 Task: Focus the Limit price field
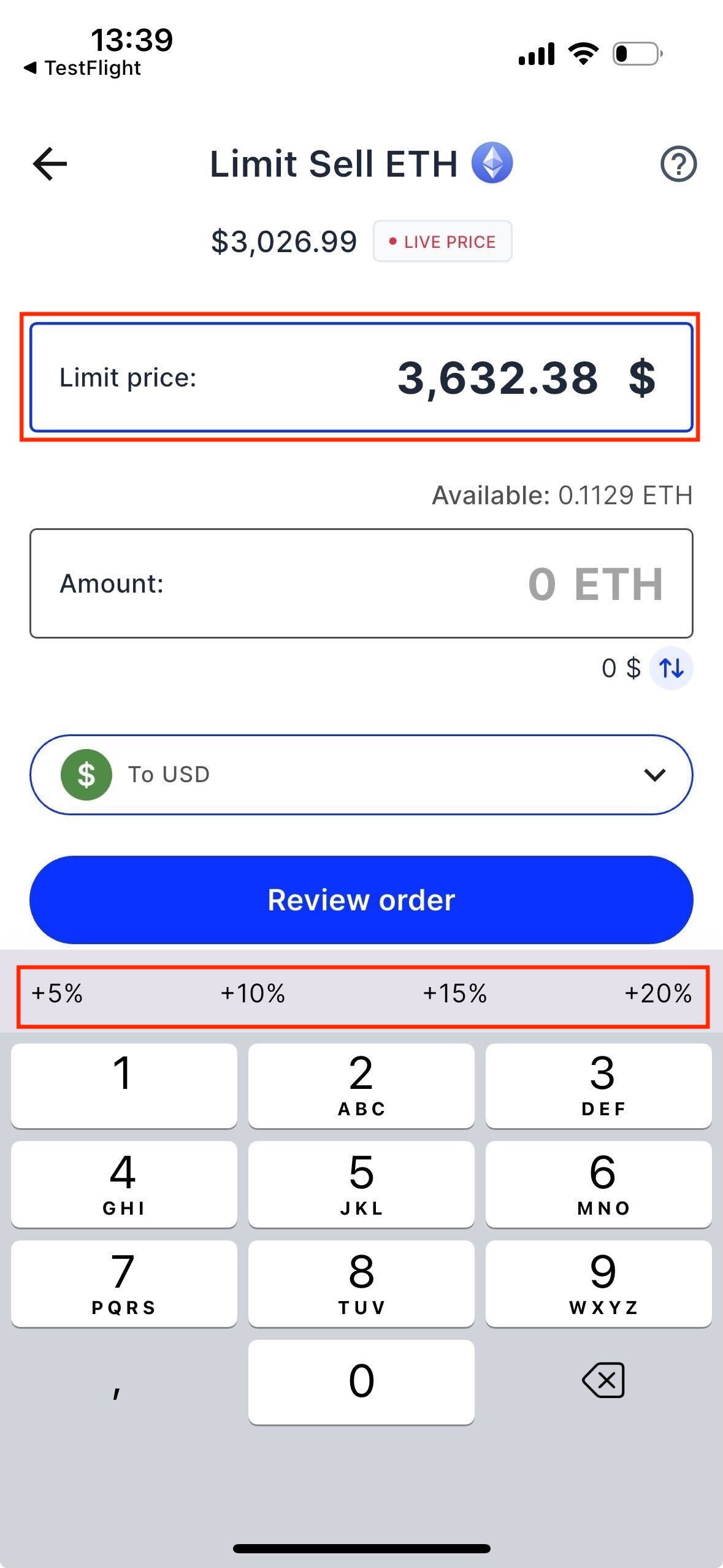coord(361,377)
